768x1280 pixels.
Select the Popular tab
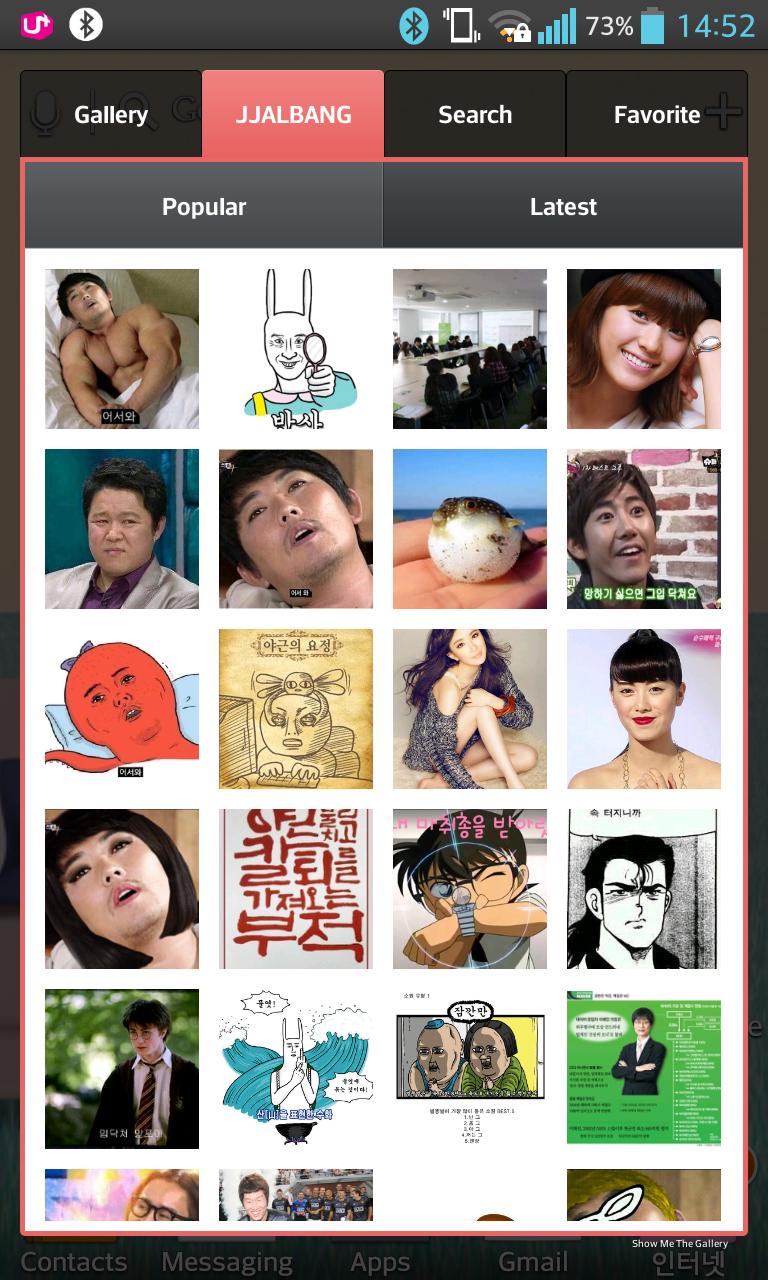click(204, 206)
